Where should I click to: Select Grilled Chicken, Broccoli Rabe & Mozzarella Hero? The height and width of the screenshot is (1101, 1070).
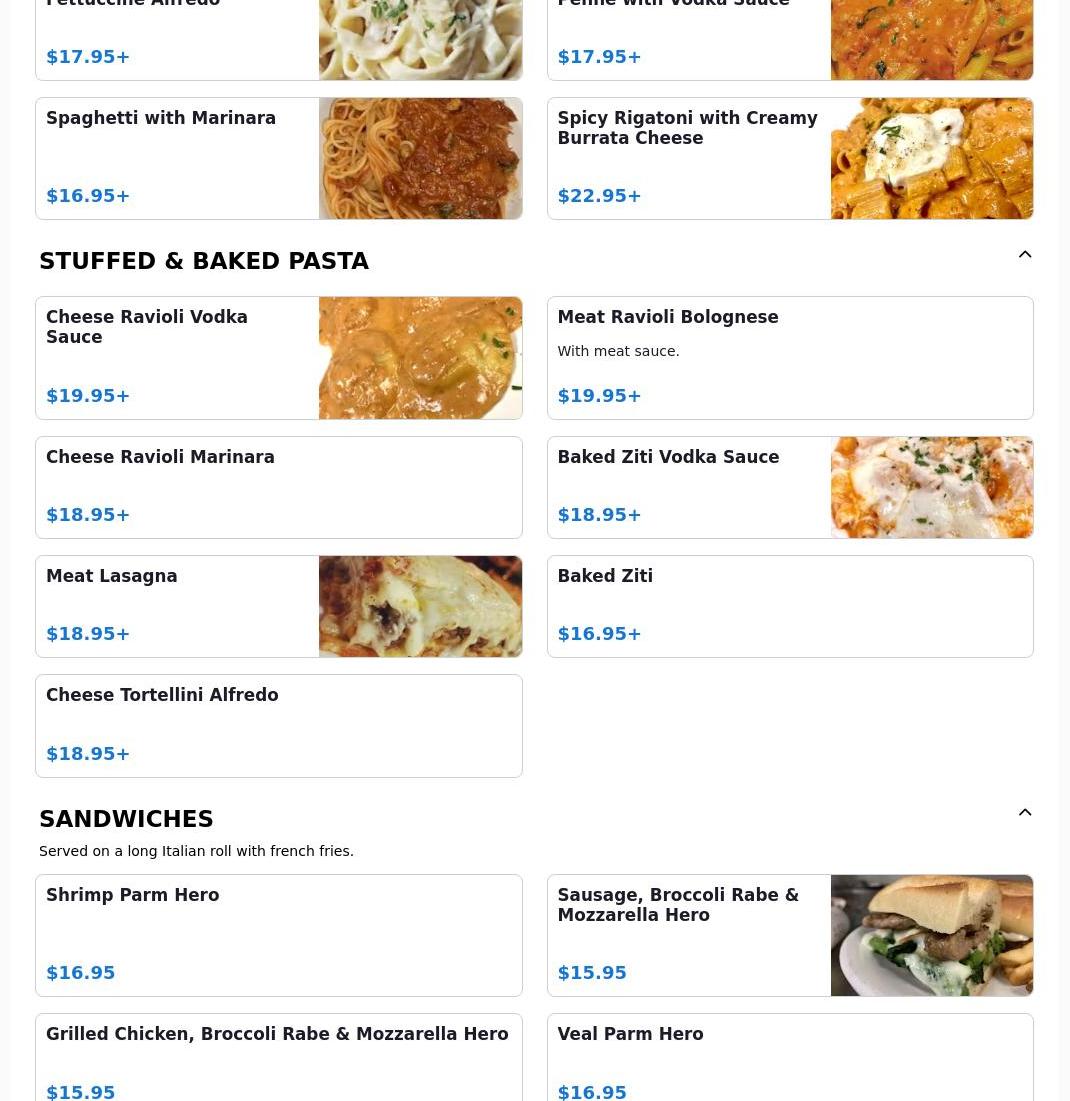[x=278, y=1058]
